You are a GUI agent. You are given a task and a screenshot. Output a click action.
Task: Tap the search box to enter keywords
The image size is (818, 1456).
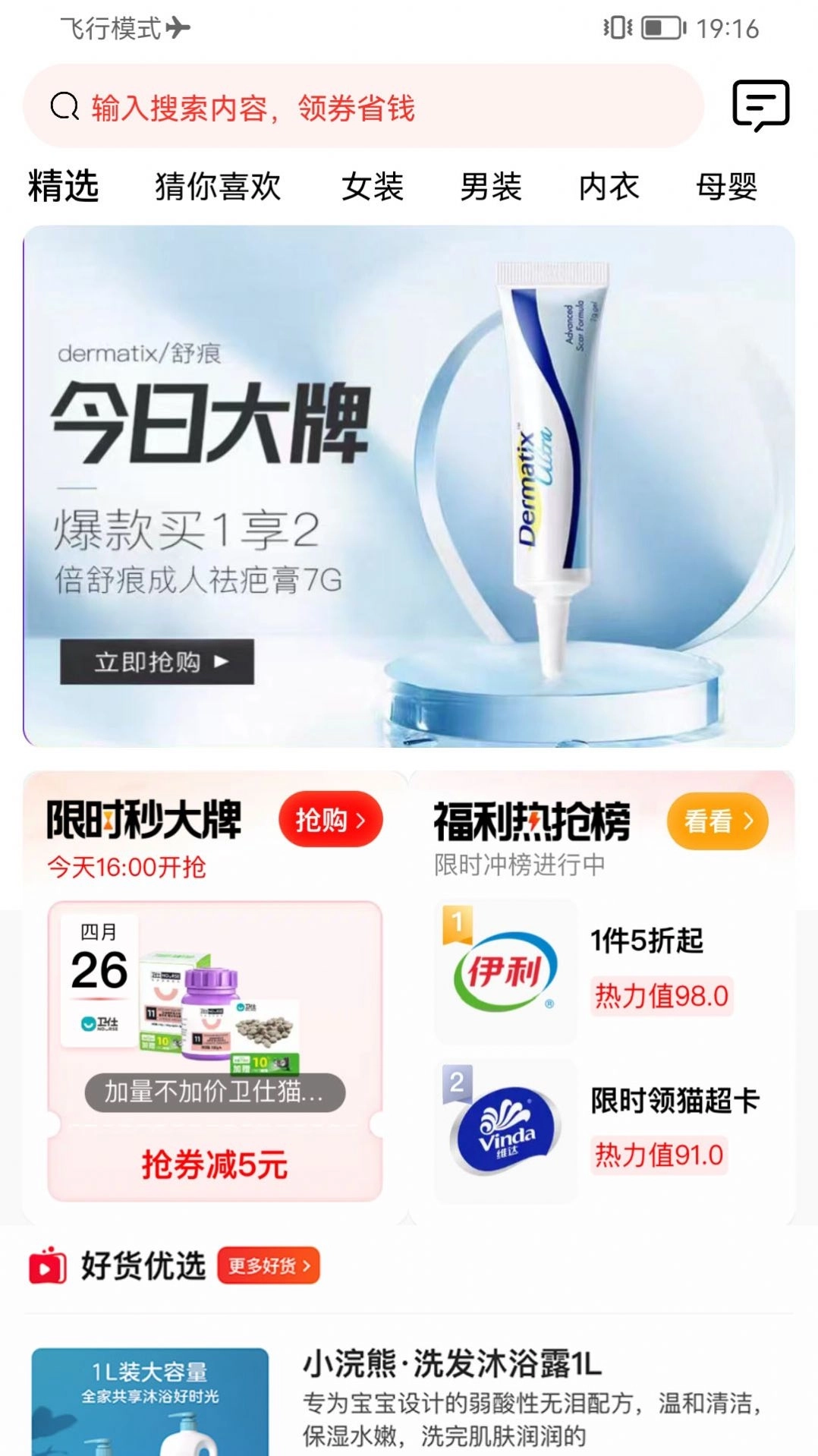[x=363, y=107]
